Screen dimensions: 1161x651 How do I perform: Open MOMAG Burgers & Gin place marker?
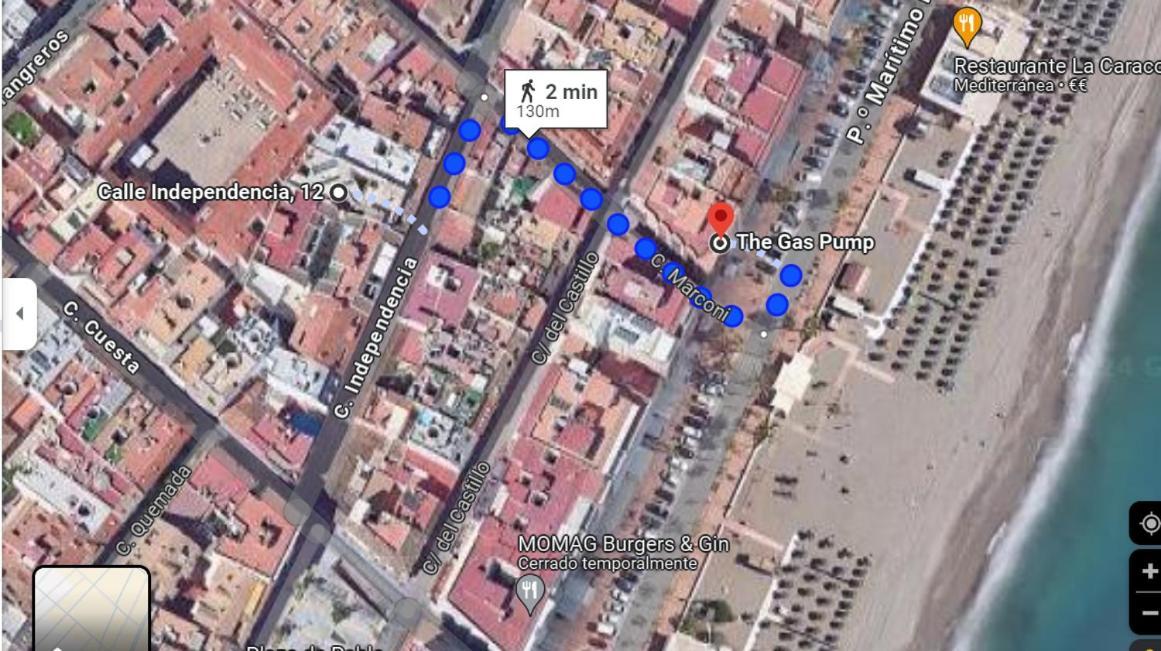click(530, 593)
